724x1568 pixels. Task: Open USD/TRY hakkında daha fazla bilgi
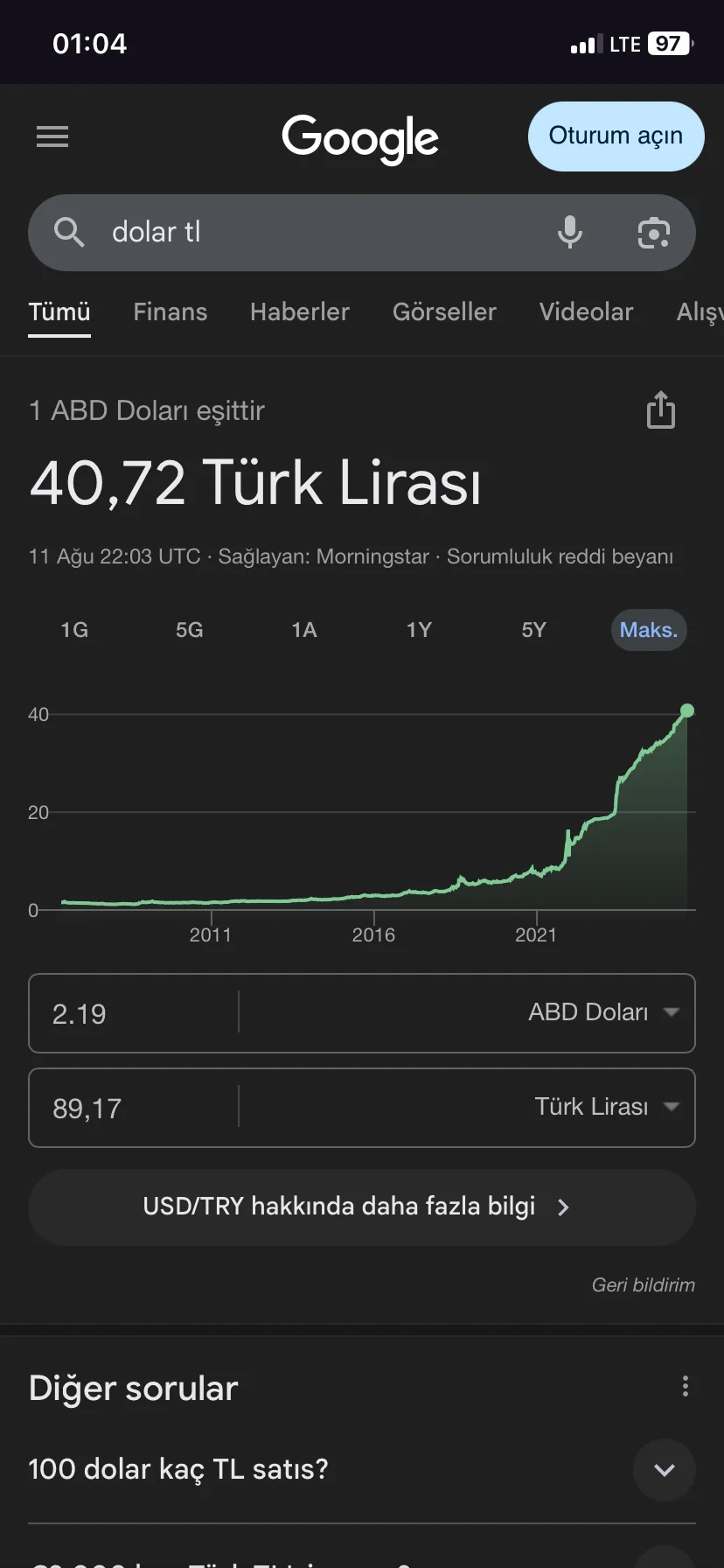tap(361, 1207)
